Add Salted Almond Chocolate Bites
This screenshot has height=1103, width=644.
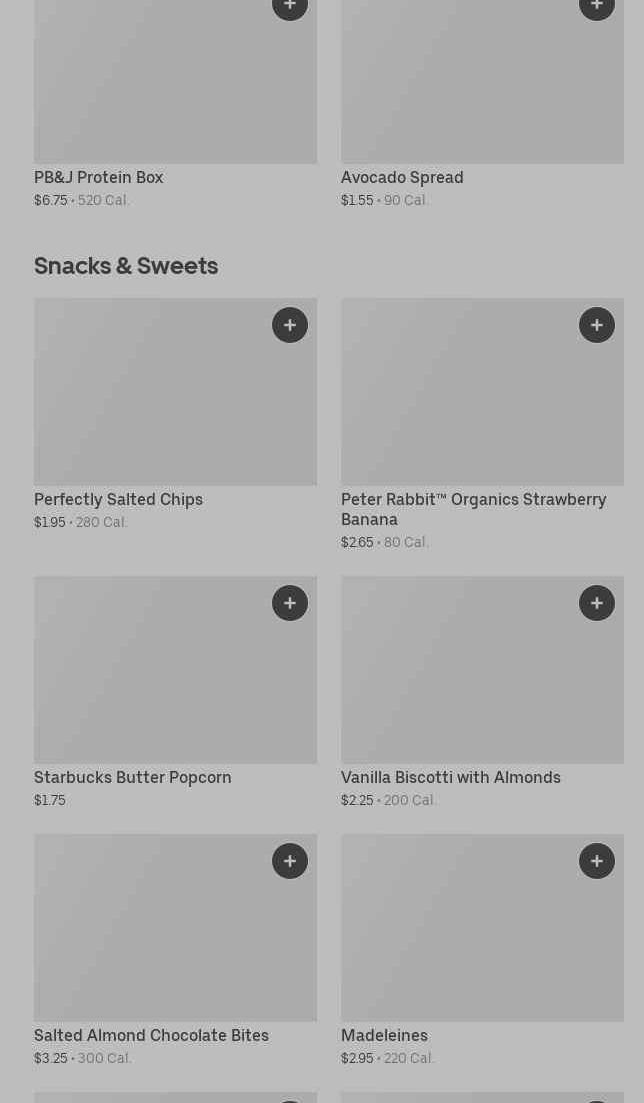(290, 861)
